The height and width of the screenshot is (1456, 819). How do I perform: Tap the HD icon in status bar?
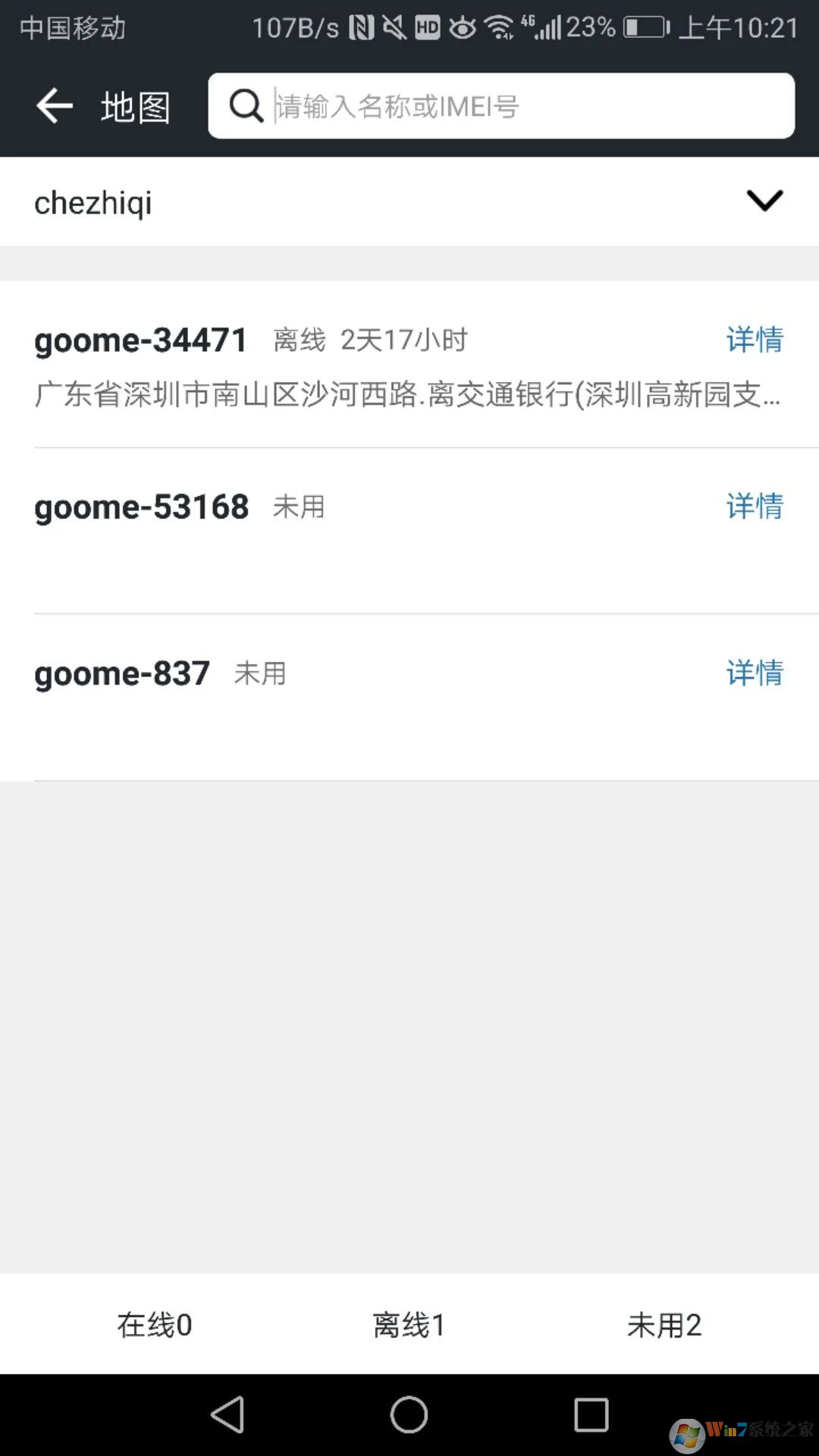point(428,27)
